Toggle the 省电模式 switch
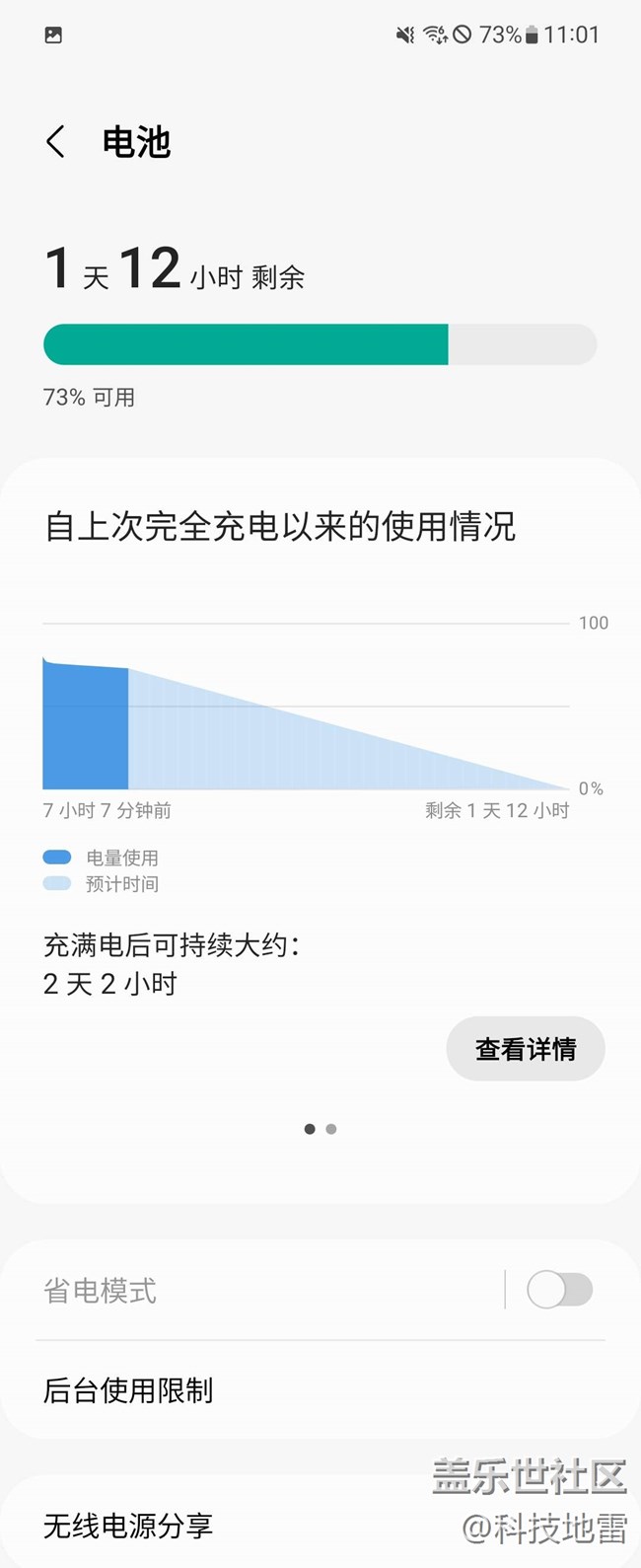Image resolution: width=641 pixels, height=1568 pixels. (x=559, y=1290)
